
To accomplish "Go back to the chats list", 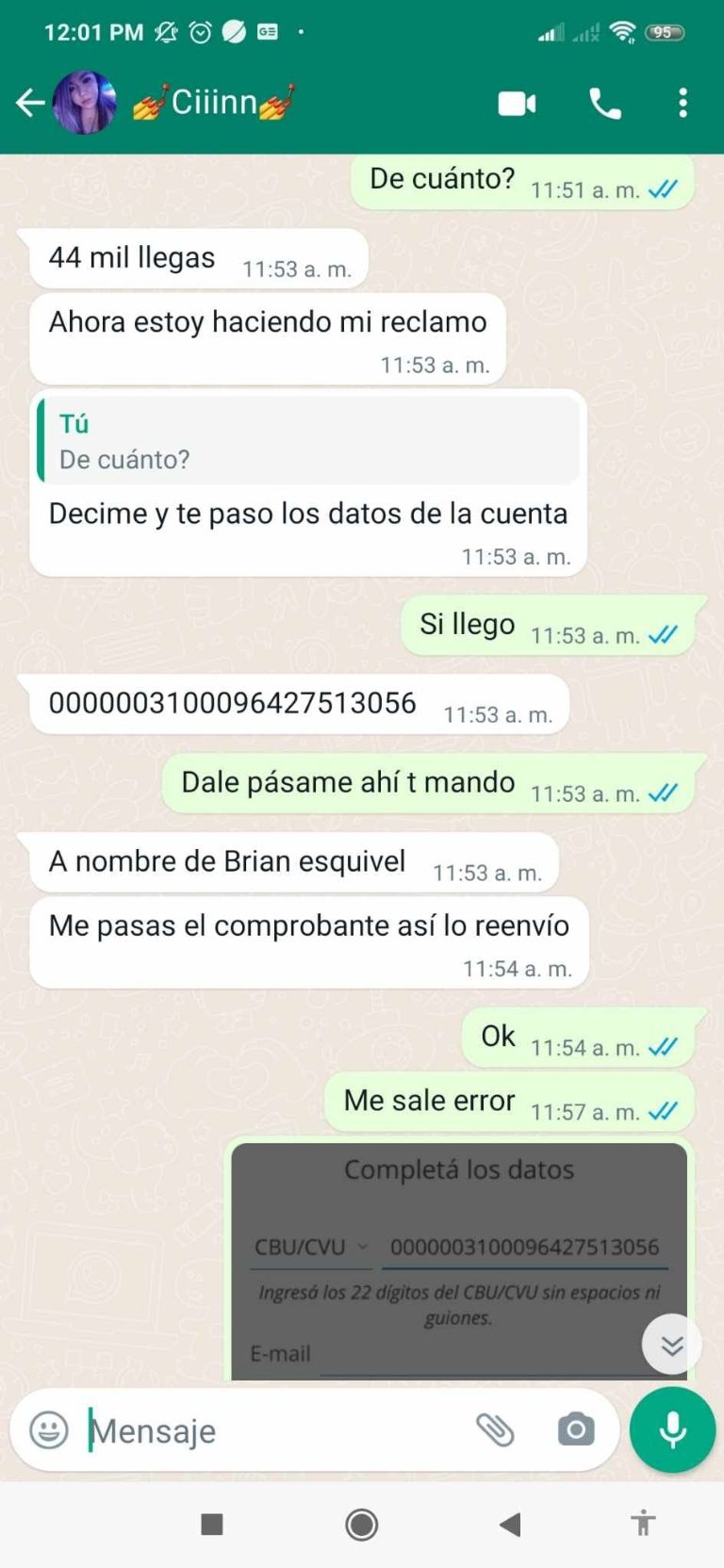I will click(x=30, y=103).
